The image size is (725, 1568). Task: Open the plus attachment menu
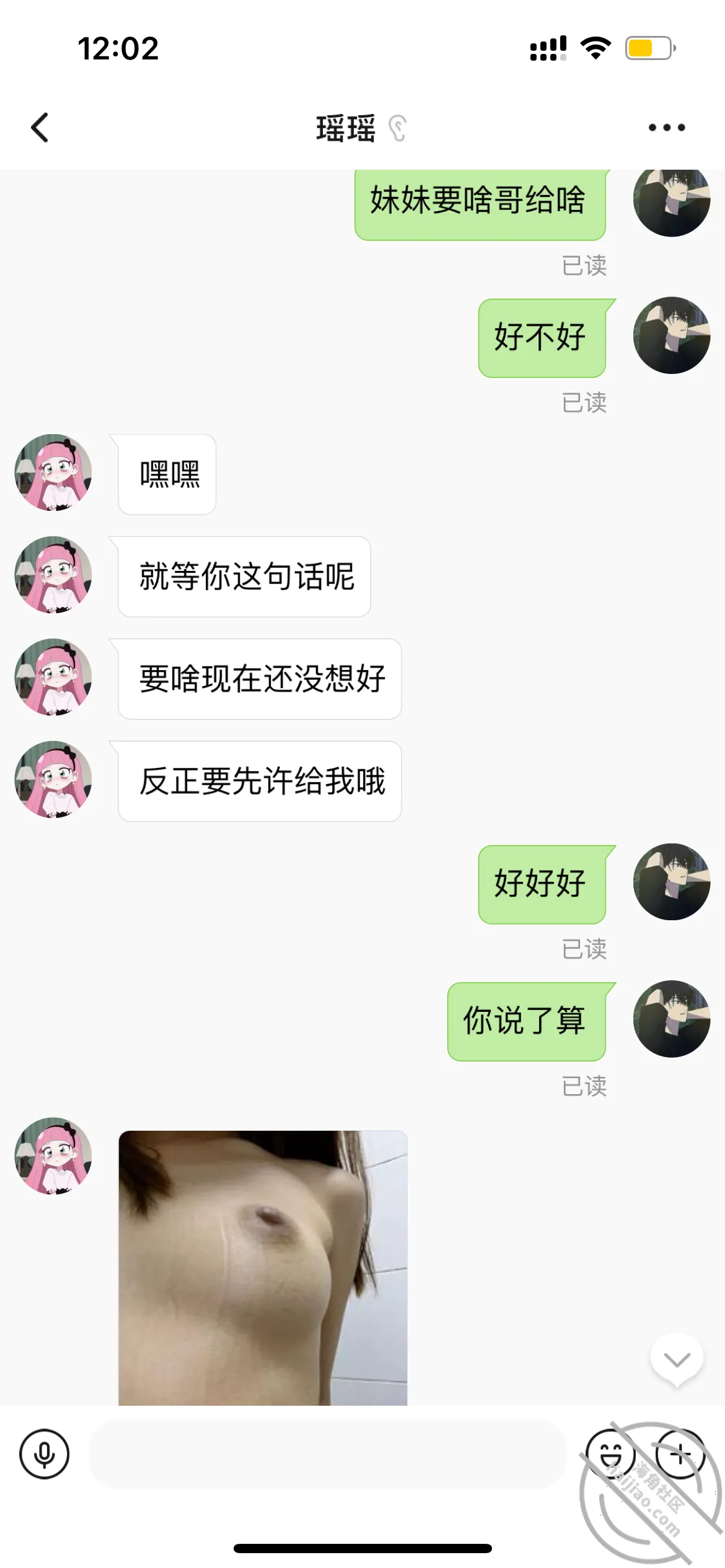tap(680, 1454)
